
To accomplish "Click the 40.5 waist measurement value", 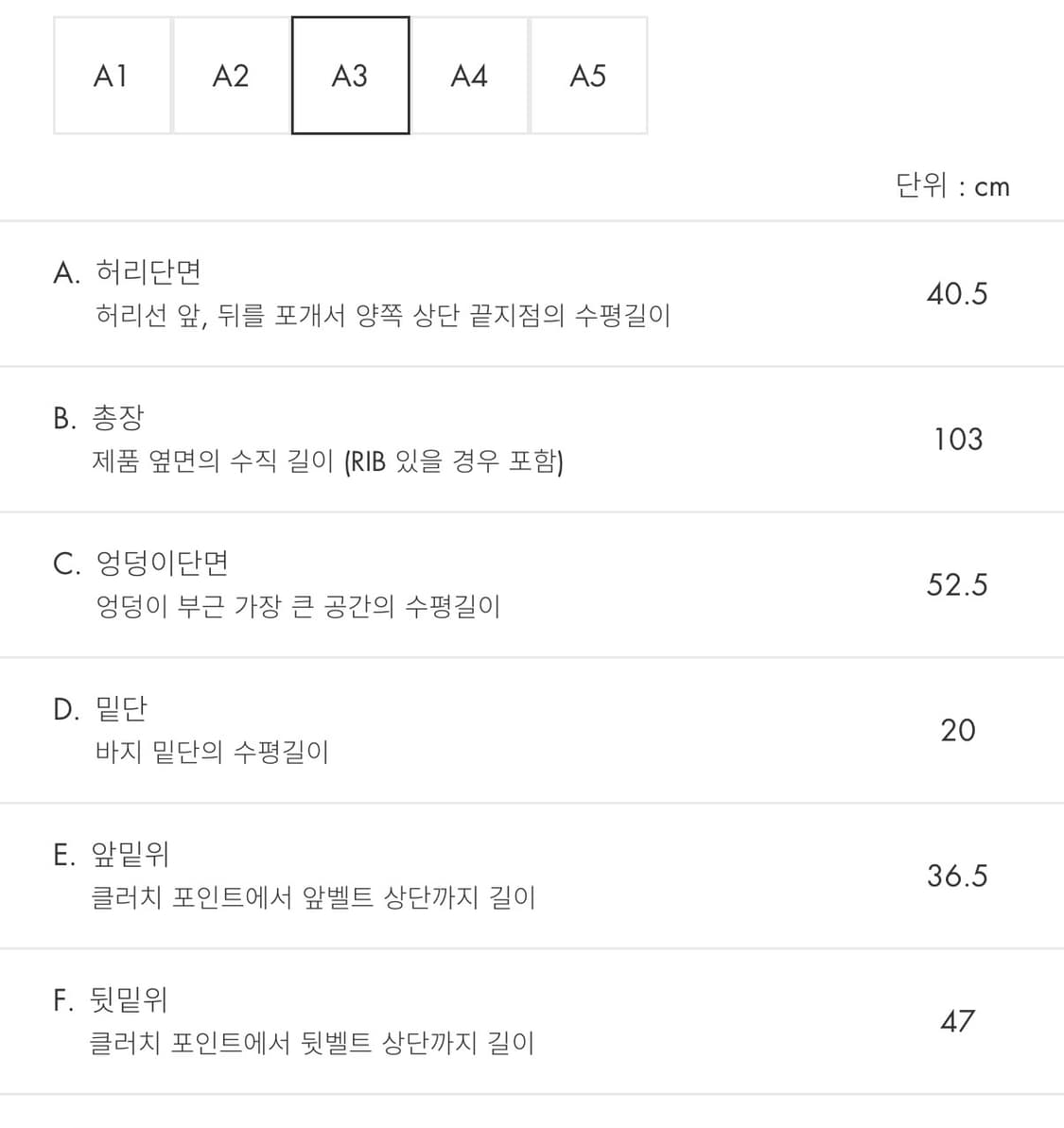I will pos(956,294).
